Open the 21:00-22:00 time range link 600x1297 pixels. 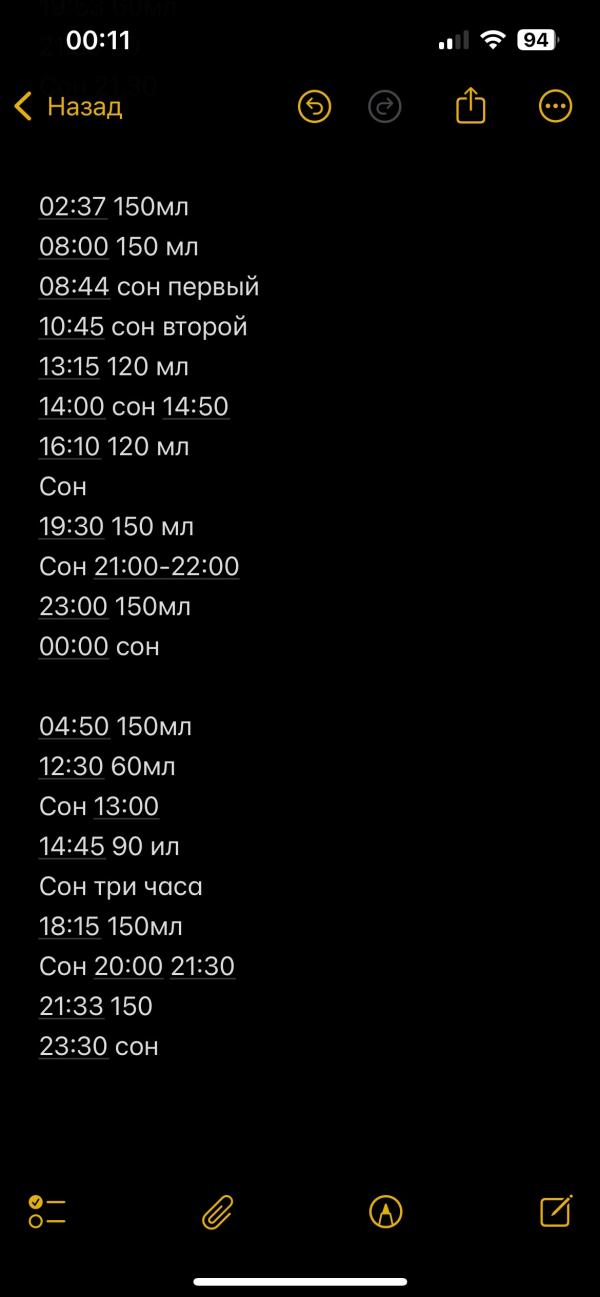pos(167,566)
